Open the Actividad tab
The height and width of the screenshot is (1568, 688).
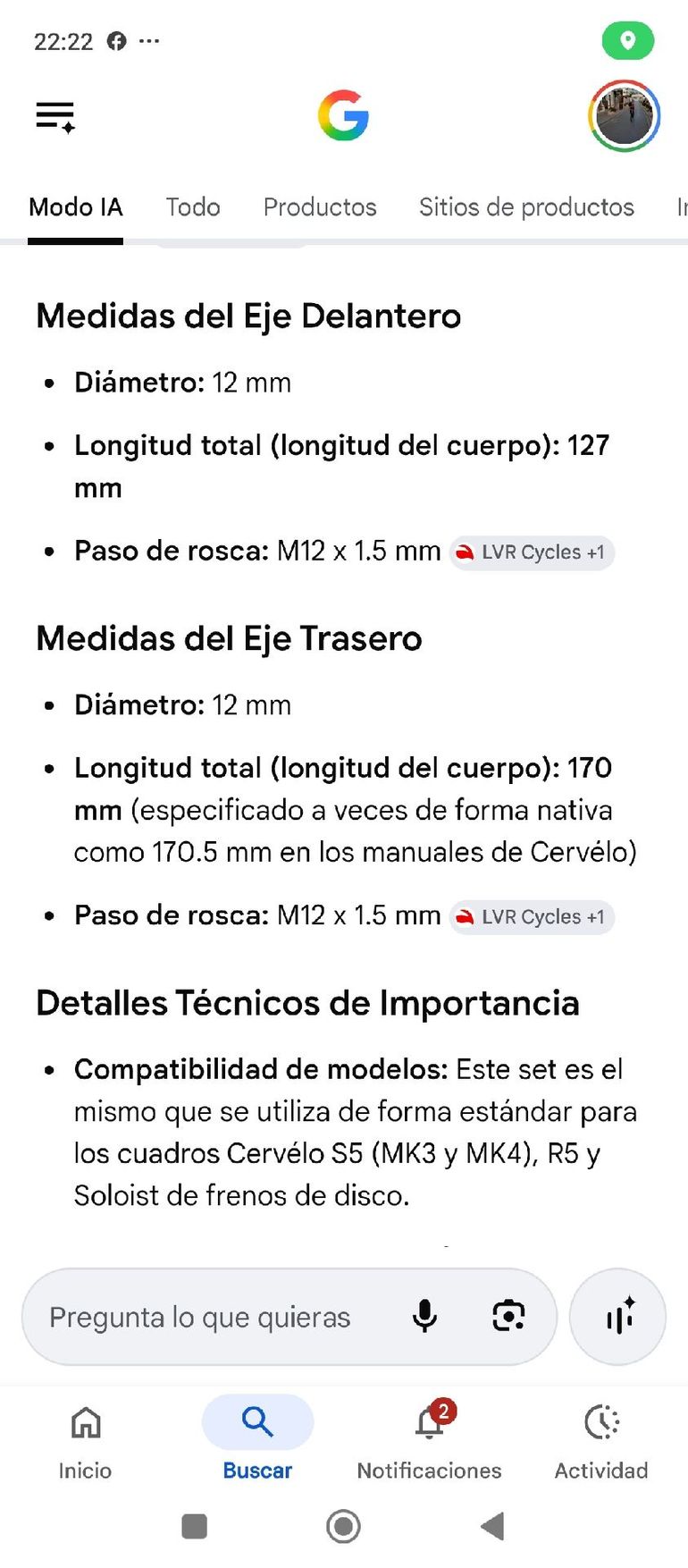pyautogui.click(x=601, y=1438)
